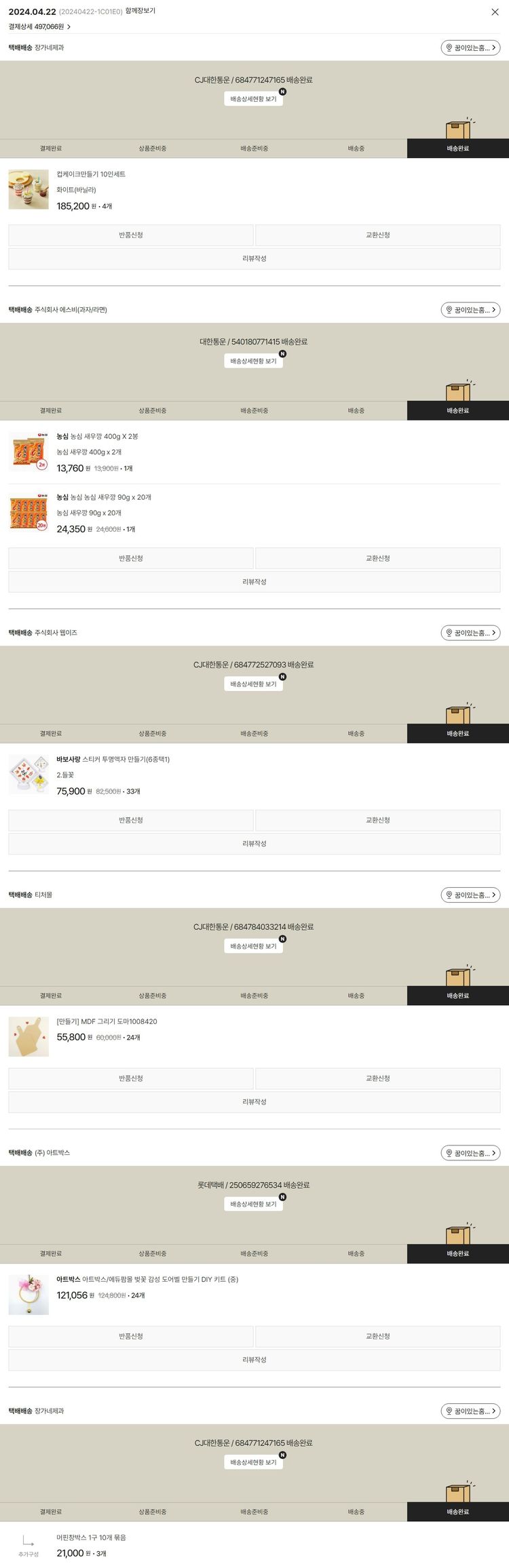This screenshot has width=509, height=1568.
Task: Request exchange for 스티커 투명액자 만들기
Action: [377, 820]
